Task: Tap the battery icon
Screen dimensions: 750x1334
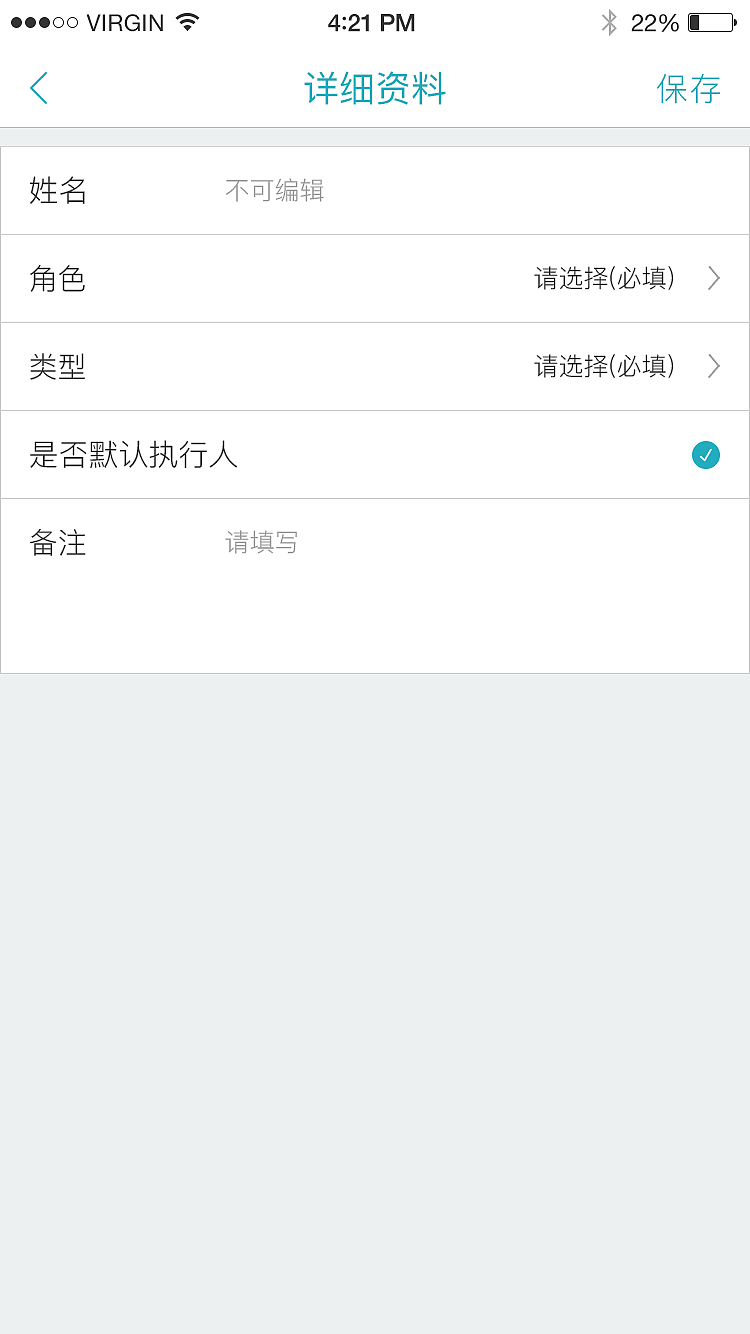Action: 709,22
